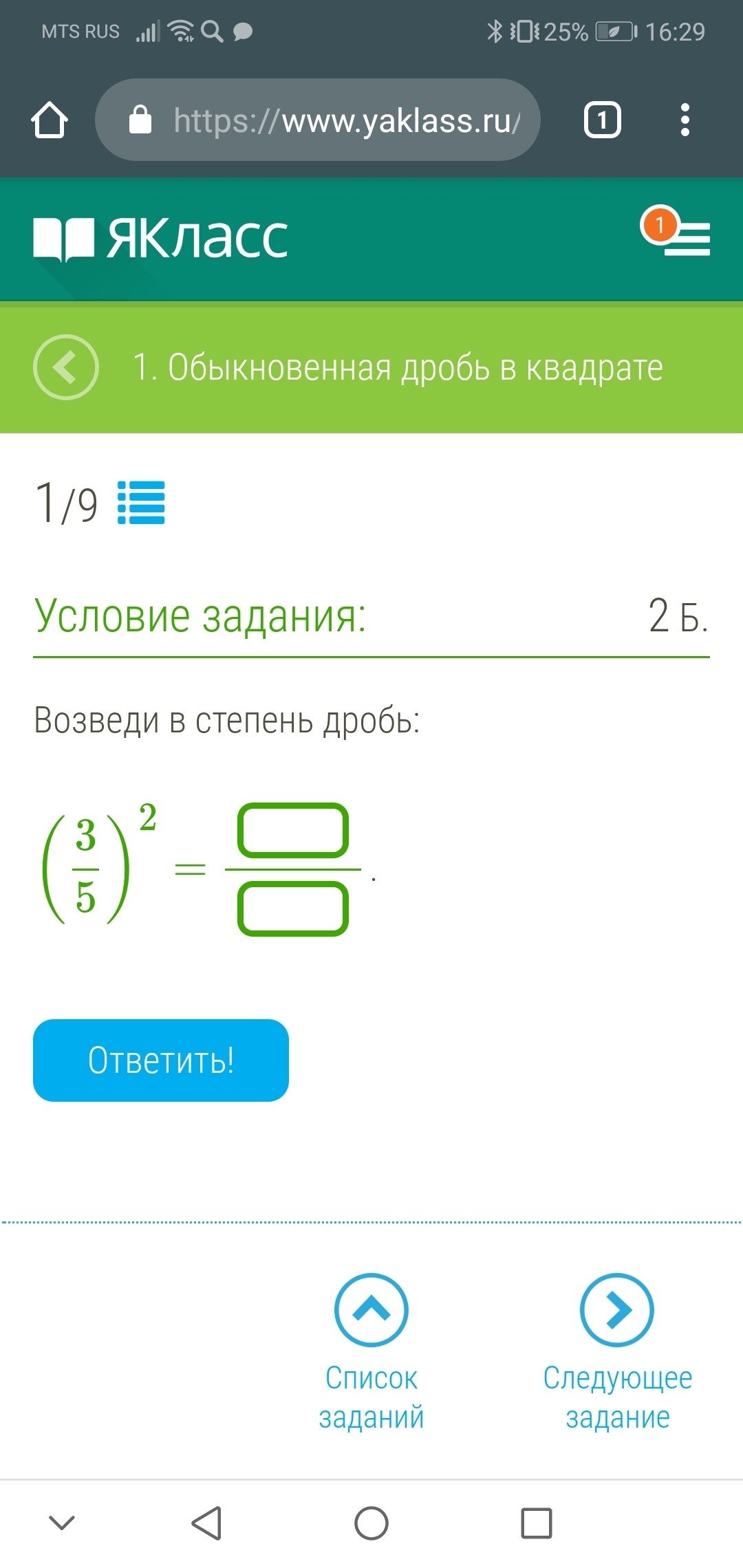
Task: Open the browser overflow menu
Action: 685,120
